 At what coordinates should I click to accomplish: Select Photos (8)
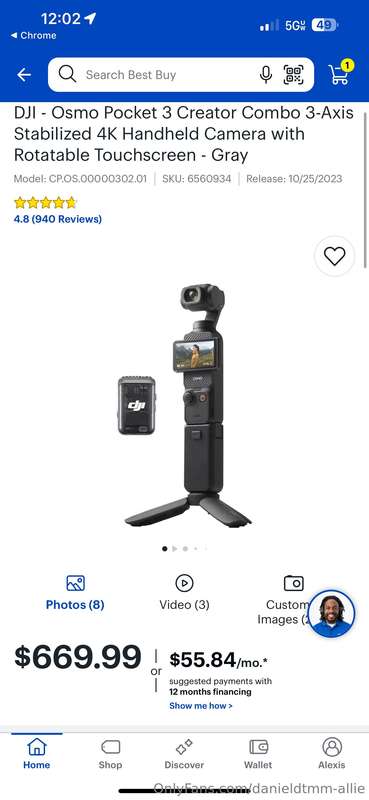tap(75, 593)
